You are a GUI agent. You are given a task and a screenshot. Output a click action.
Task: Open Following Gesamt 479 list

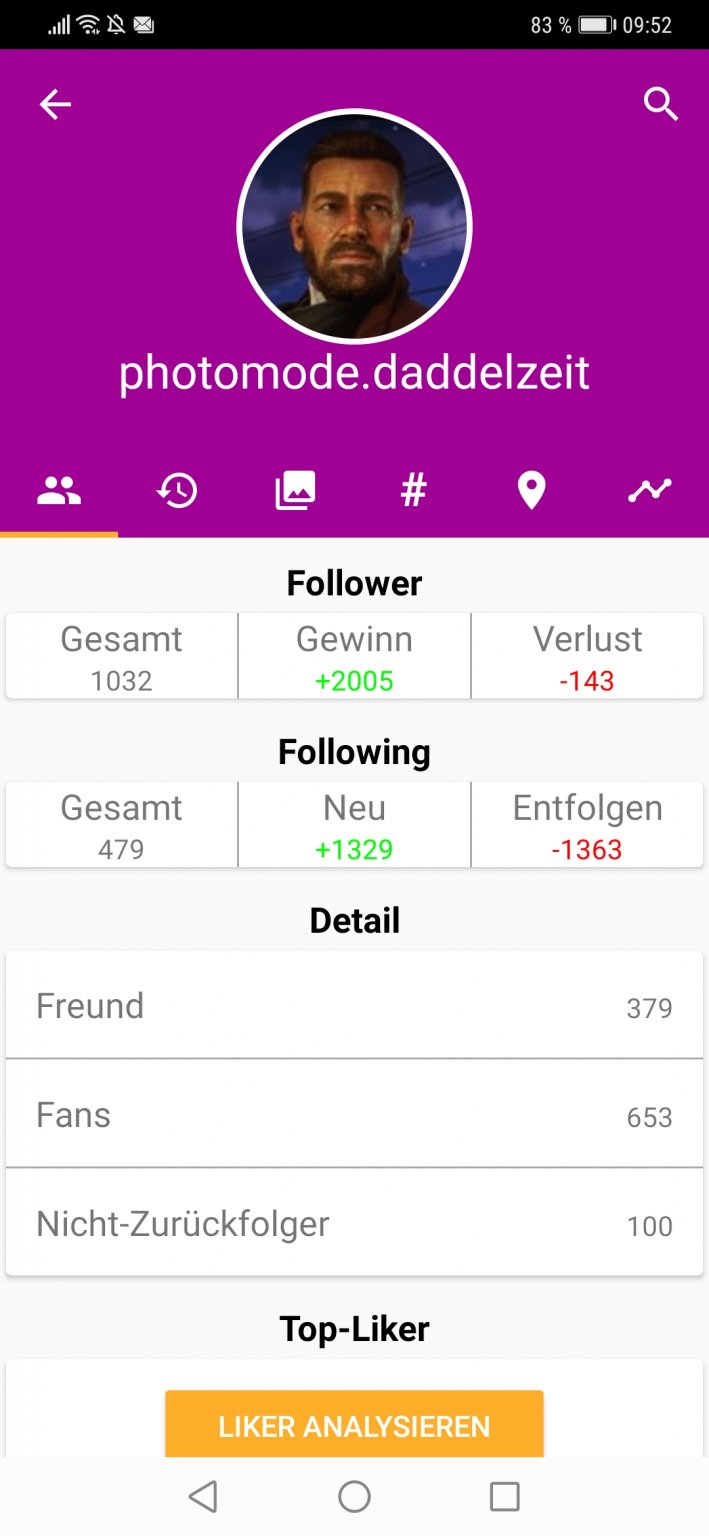(x=122, y=825)
